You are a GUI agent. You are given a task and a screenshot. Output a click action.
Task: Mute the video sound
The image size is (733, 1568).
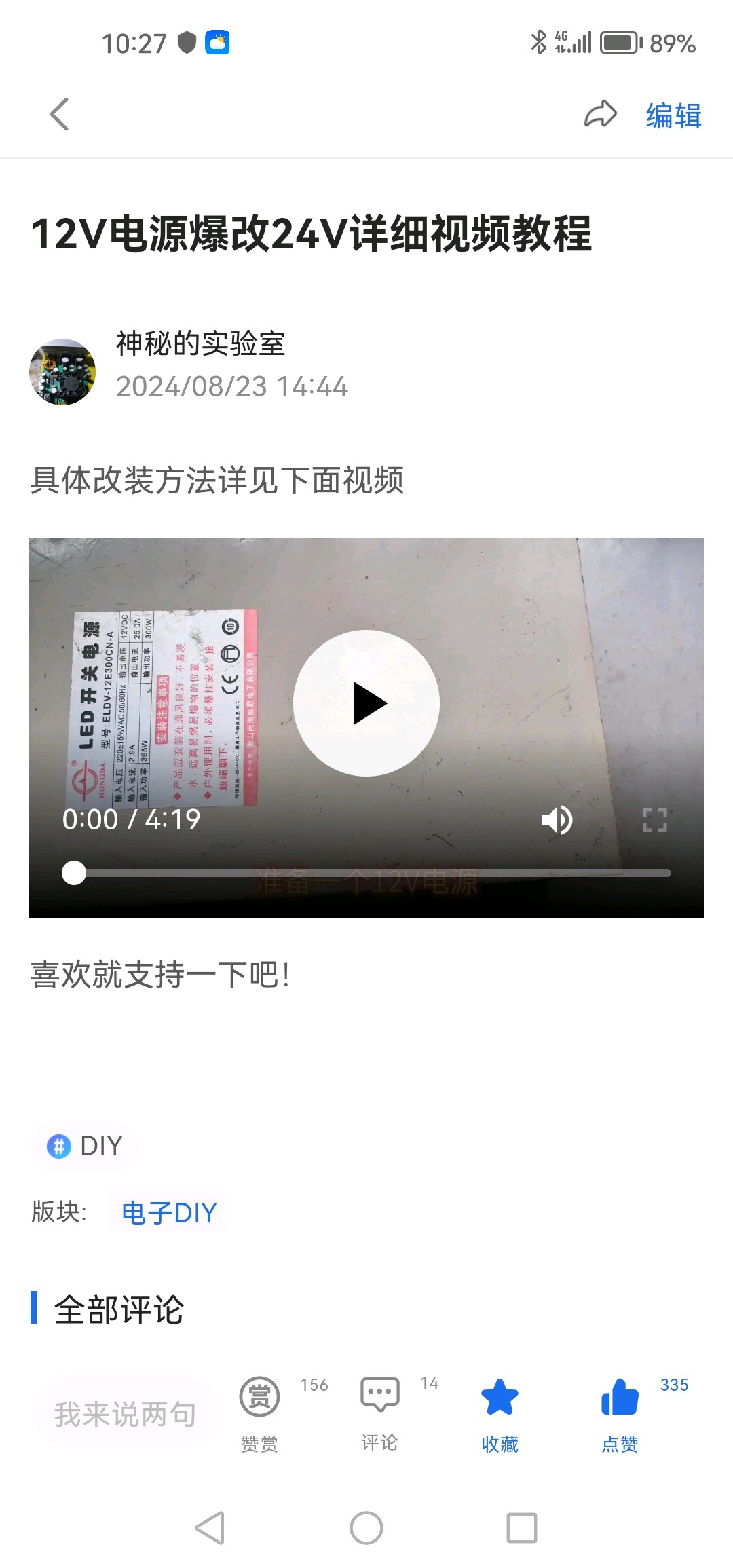tap(557, 820)
